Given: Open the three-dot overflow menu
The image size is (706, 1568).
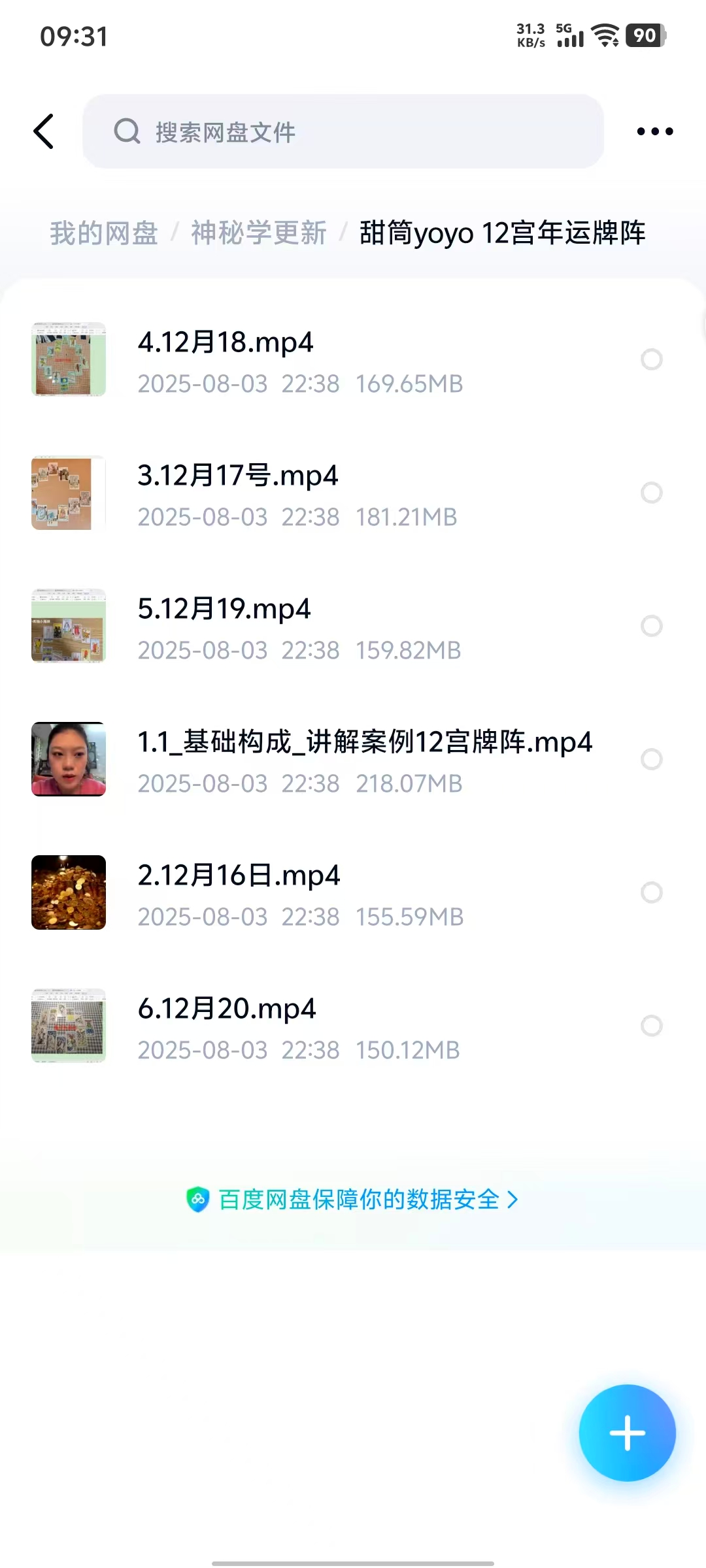Looking at the screenshot, I should [654, 131].
